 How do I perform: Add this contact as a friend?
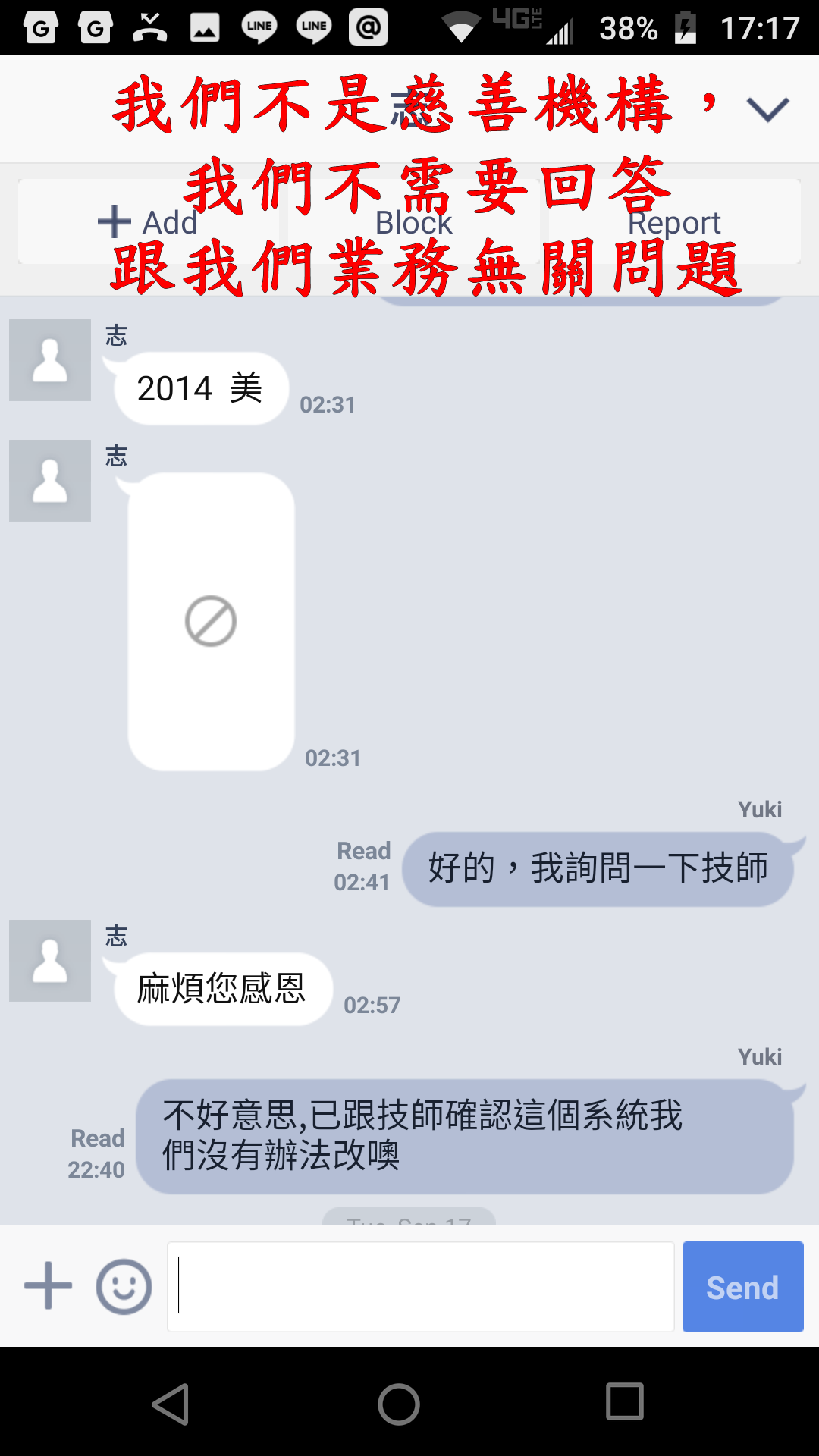click(x=149, y=222)
